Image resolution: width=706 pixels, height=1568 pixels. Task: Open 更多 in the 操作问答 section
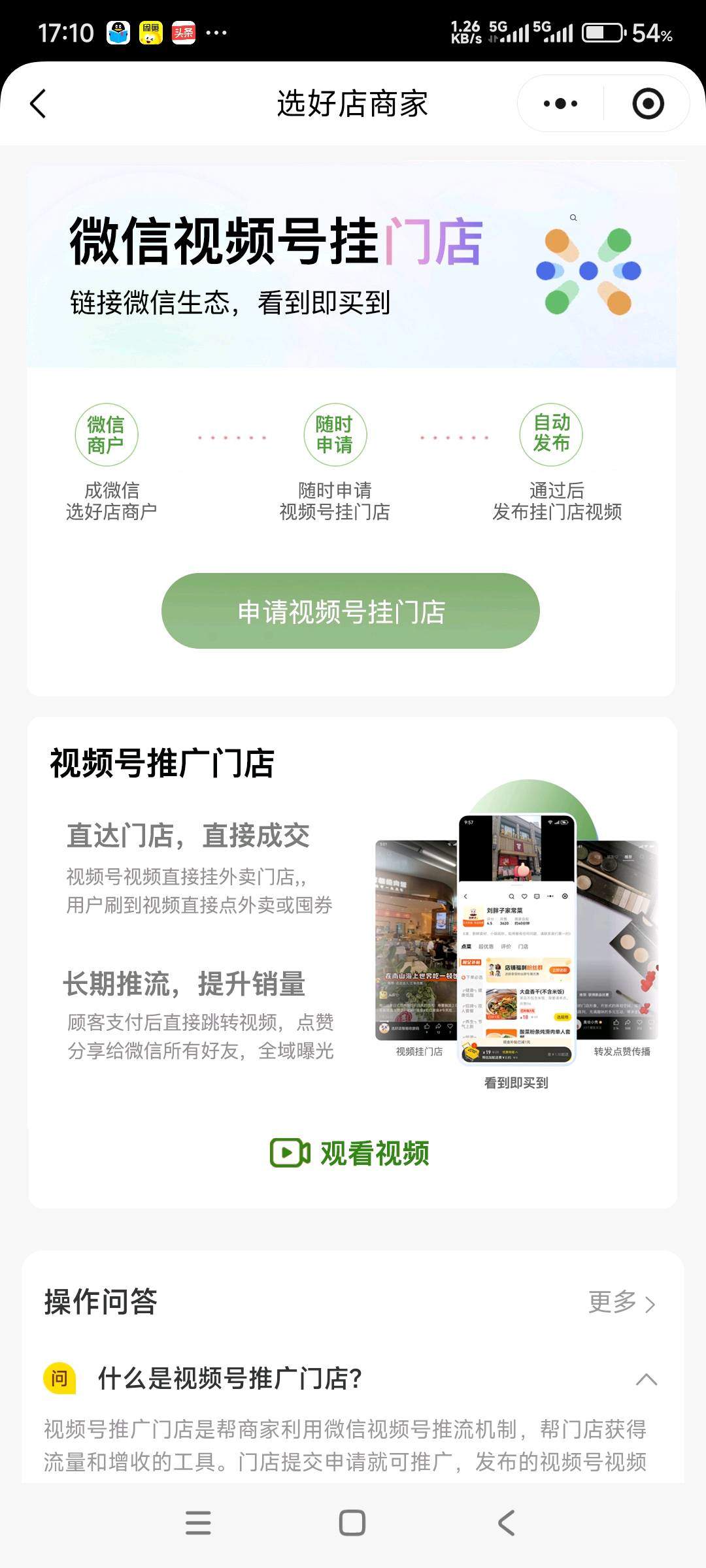pos(621,1302)
